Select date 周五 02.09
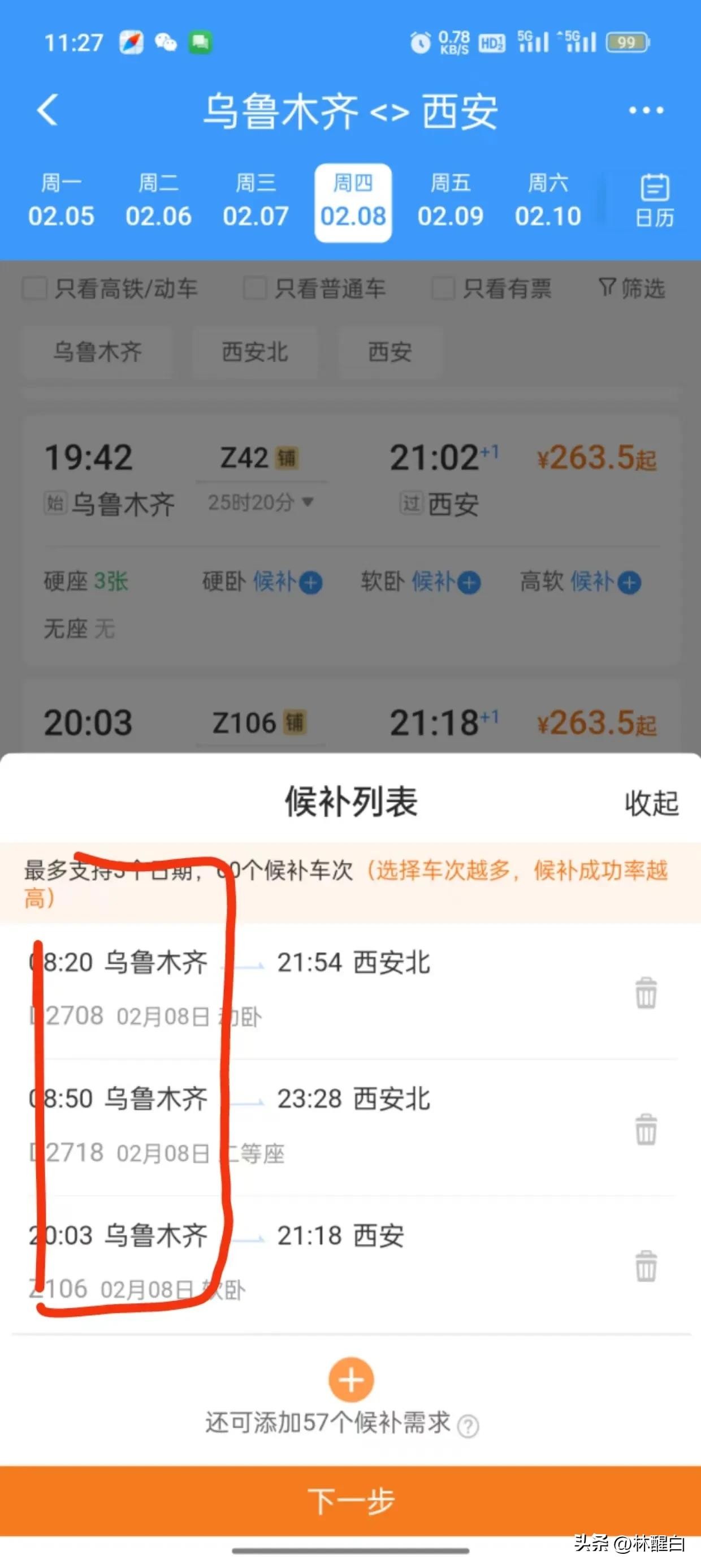 pyautogui.click(x=451, y=201)
